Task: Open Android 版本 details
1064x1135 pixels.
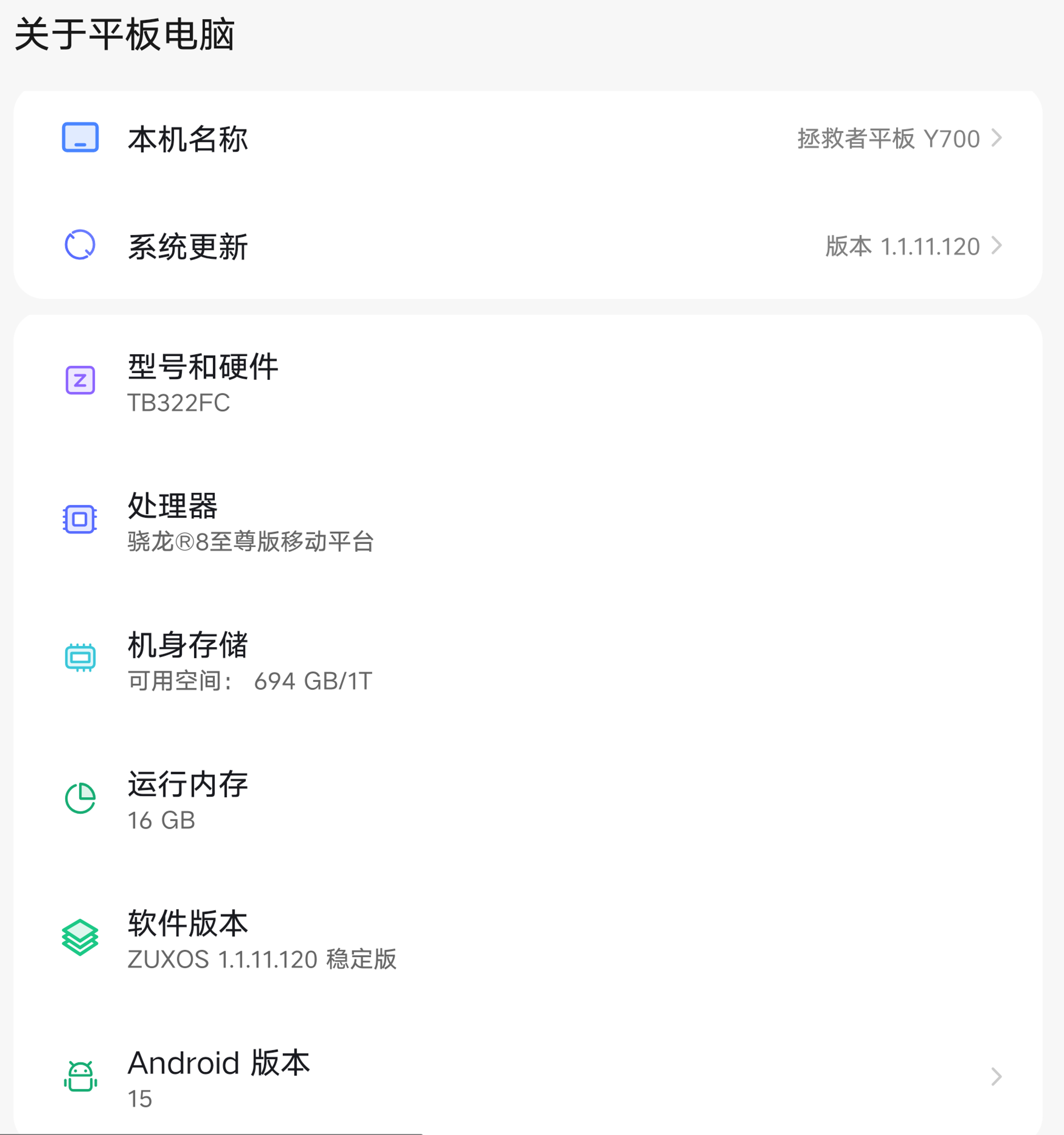Action: tap(528, 1078)
